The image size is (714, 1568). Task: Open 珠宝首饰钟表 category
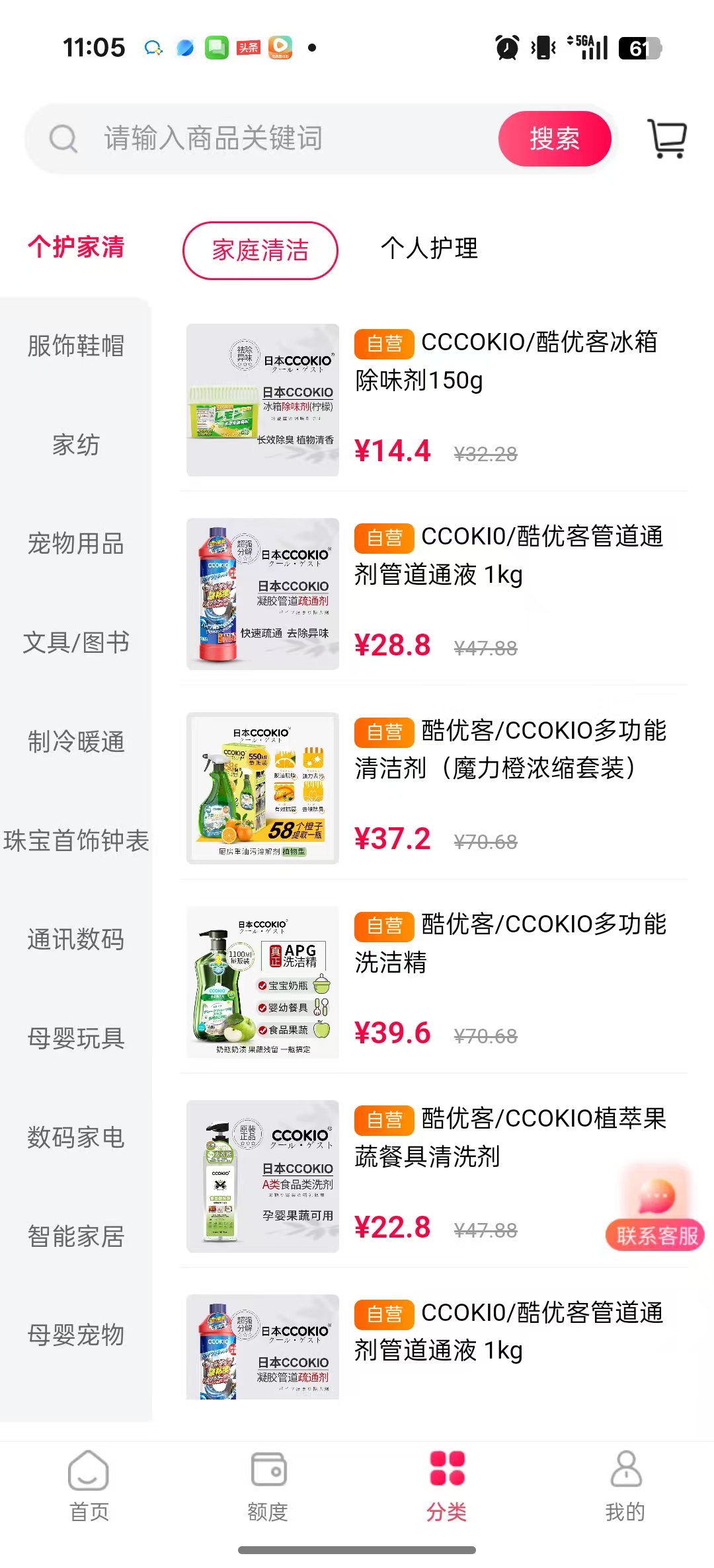pyautogui.click(x=75, y=840)
